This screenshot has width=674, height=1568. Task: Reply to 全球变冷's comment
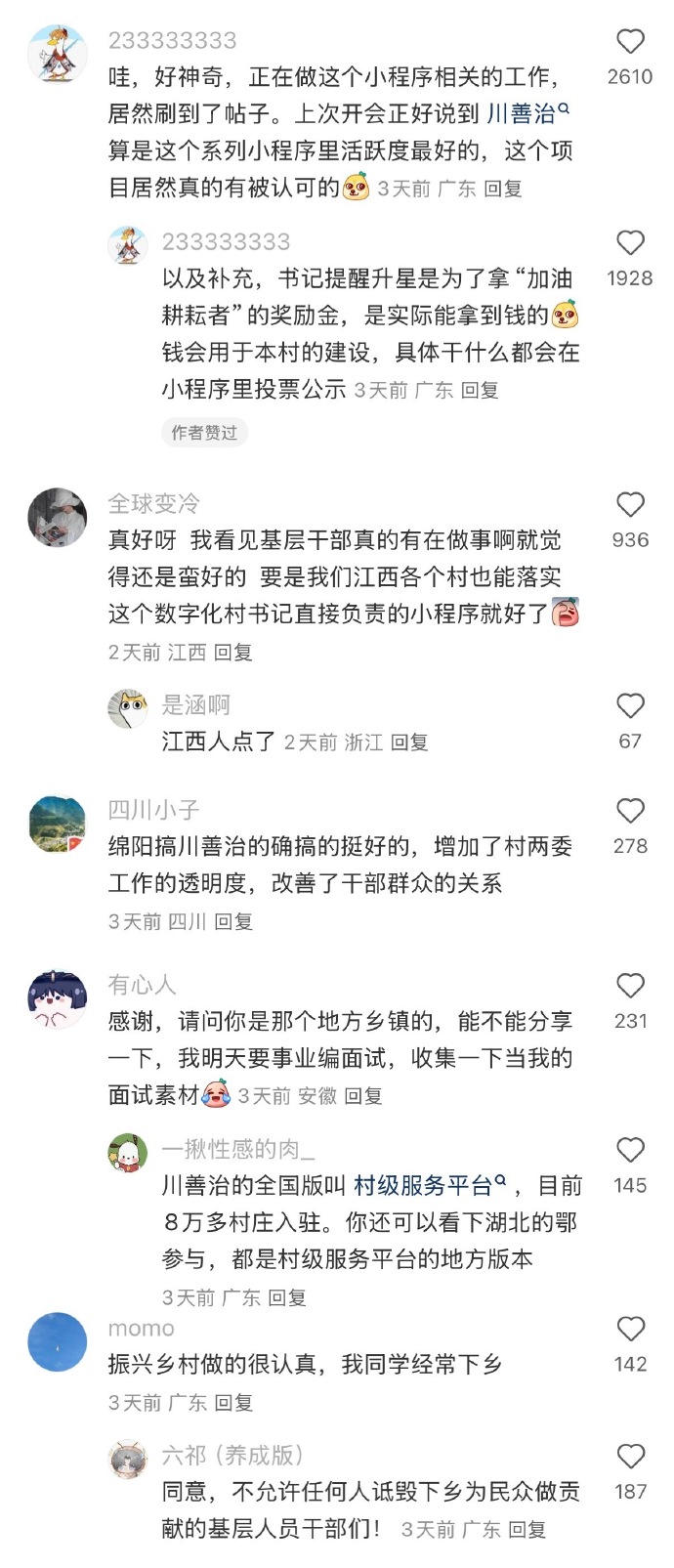pyautogui.click(x=233, y=653)
